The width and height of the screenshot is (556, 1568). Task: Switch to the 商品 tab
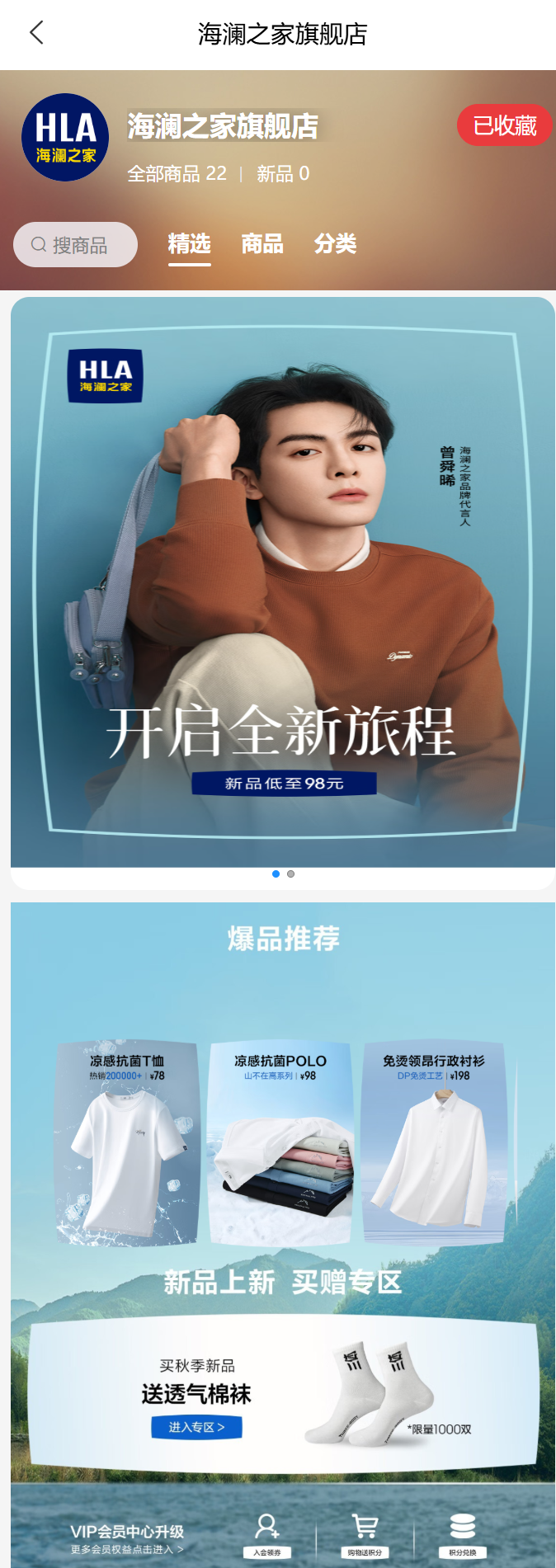coord(262,244)
